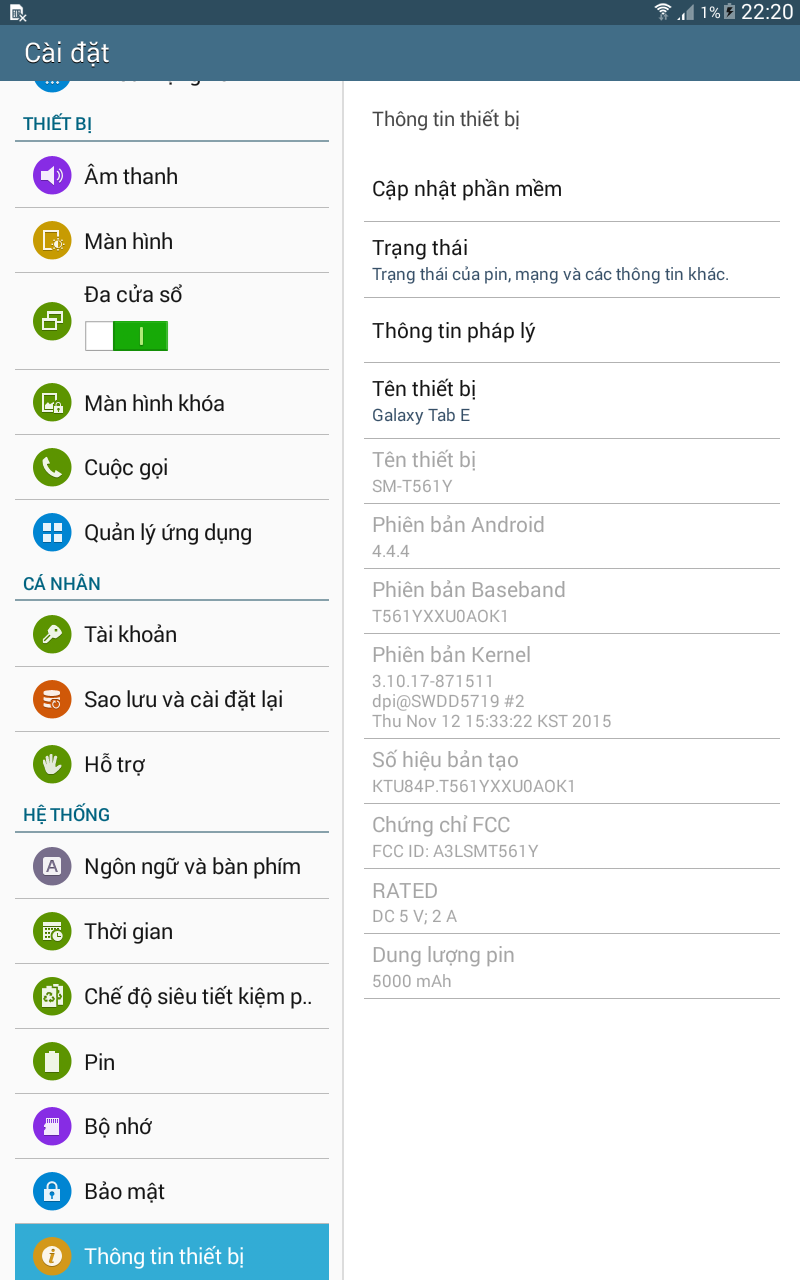Open Màn hình khóa settings

[x=172, y=403]
